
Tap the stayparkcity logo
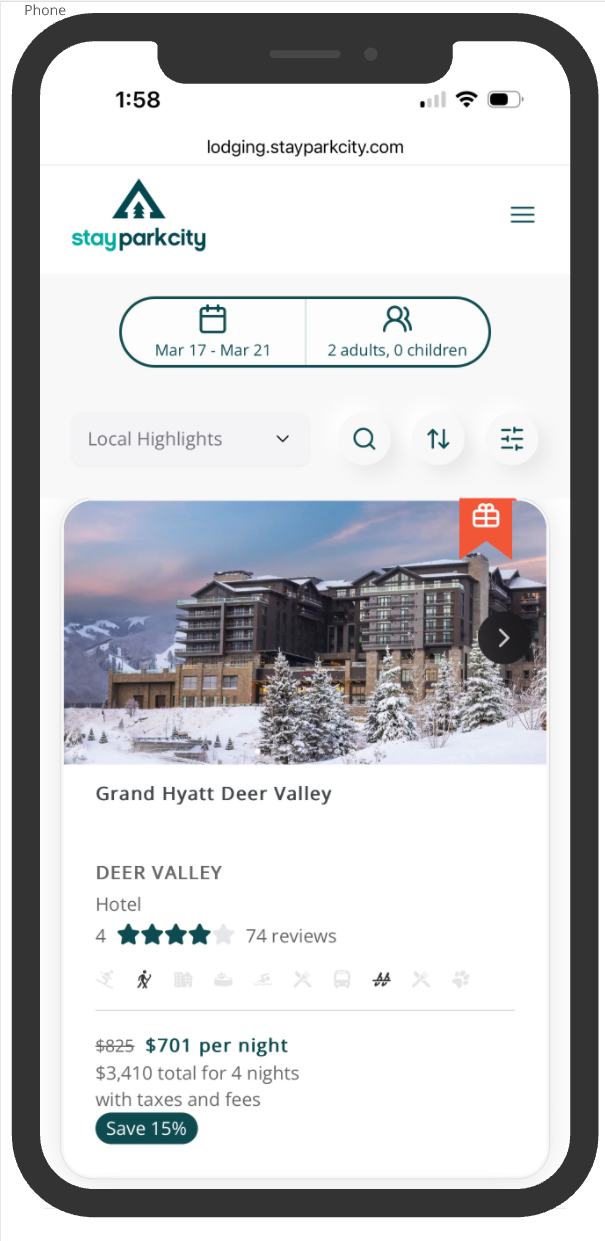(x=138, y=215)
